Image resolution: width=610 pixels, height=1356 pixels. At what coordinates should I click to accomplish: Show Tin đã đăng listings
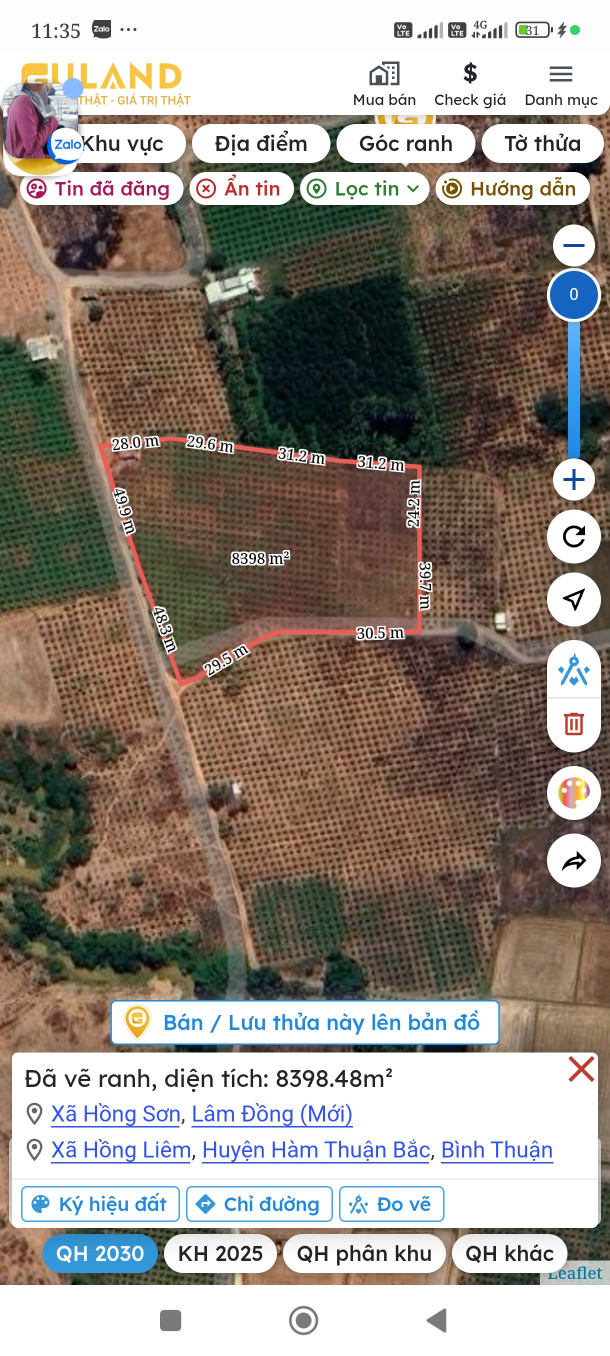click(x=101, y=189)
